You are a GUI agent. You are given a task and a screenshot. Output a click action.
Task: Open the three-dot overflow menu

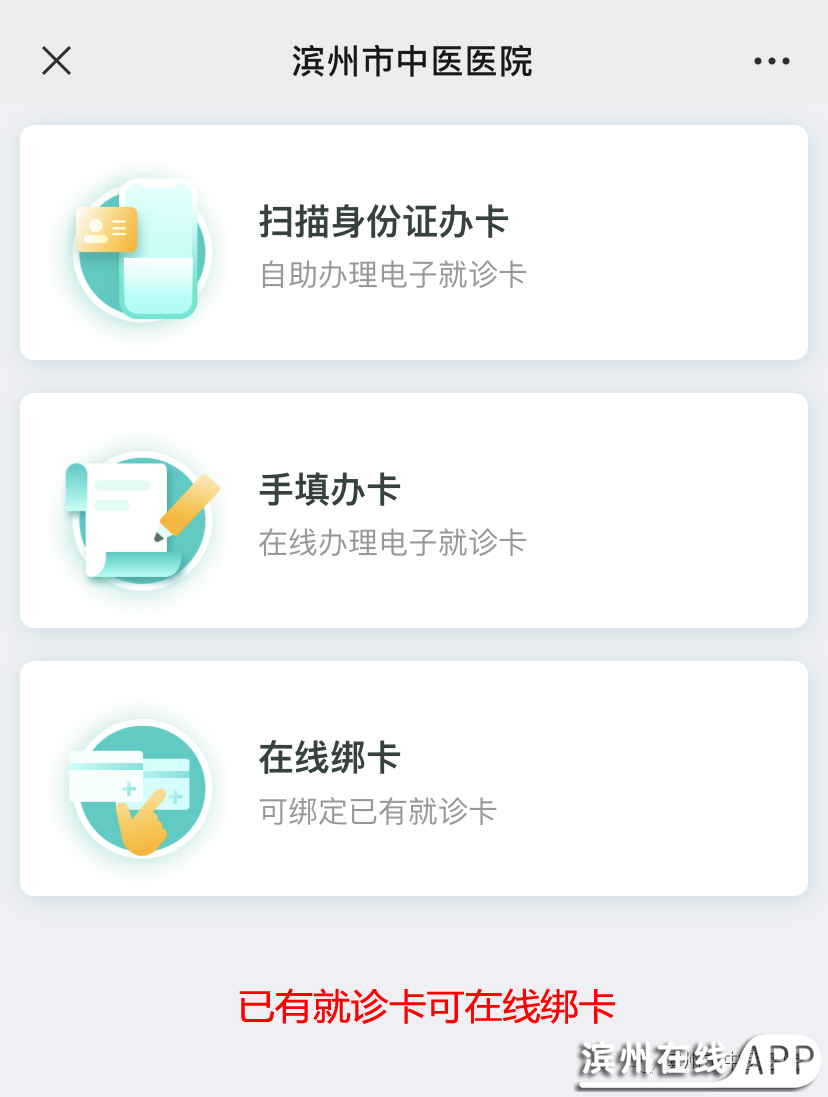[x=771, y=61]
